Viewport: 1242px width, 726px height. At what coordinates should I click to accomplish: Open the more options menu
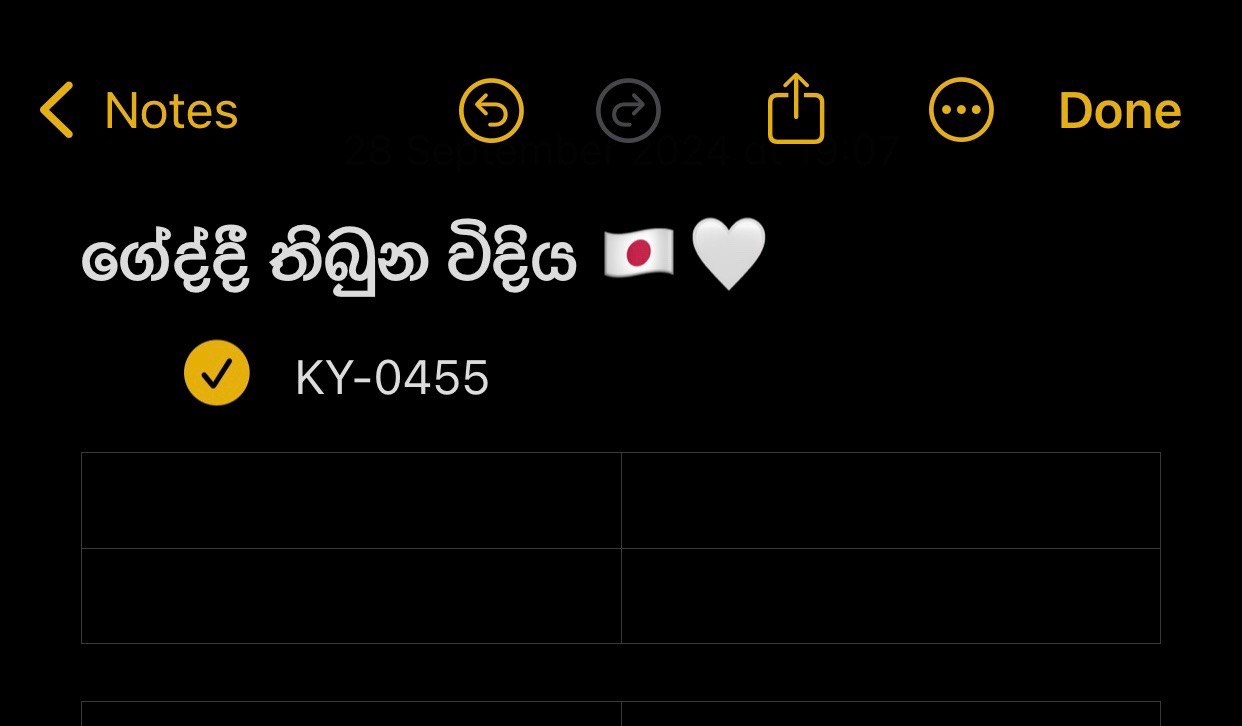coord(961,110)
